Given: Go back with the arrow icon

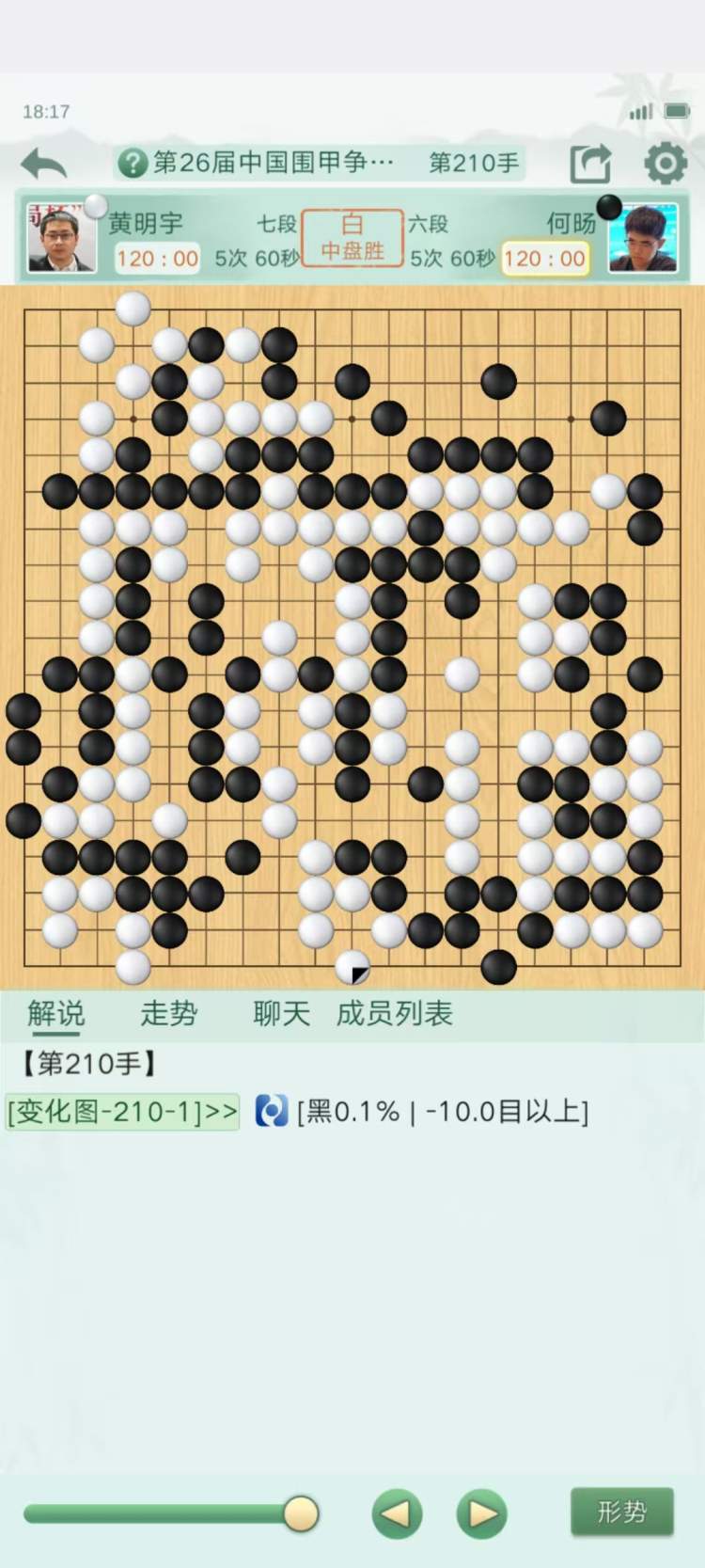Looking at the screenshot, I should [43, 164].
